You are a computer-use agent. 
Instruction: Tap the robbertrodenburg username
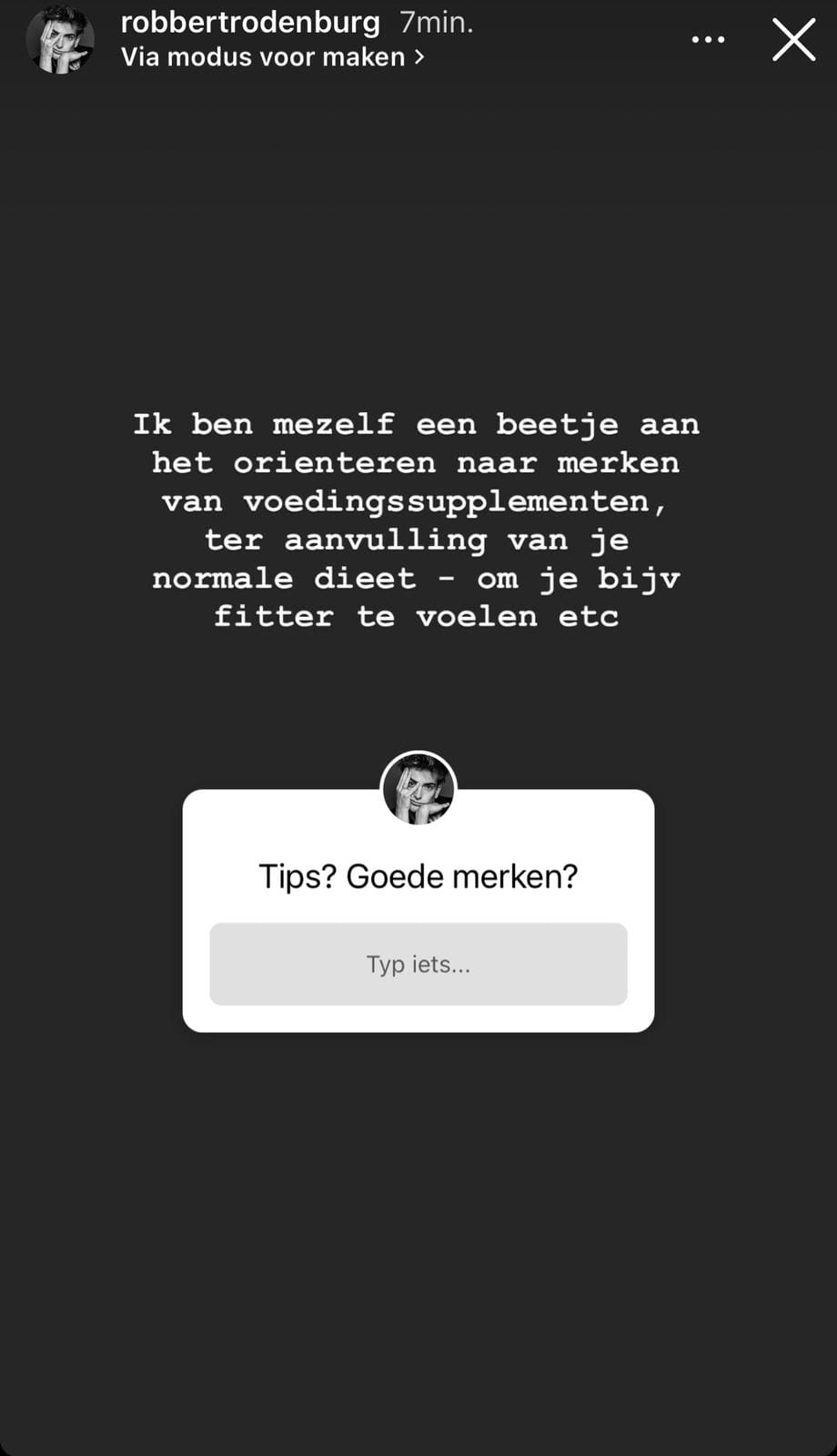click(250, 22)
